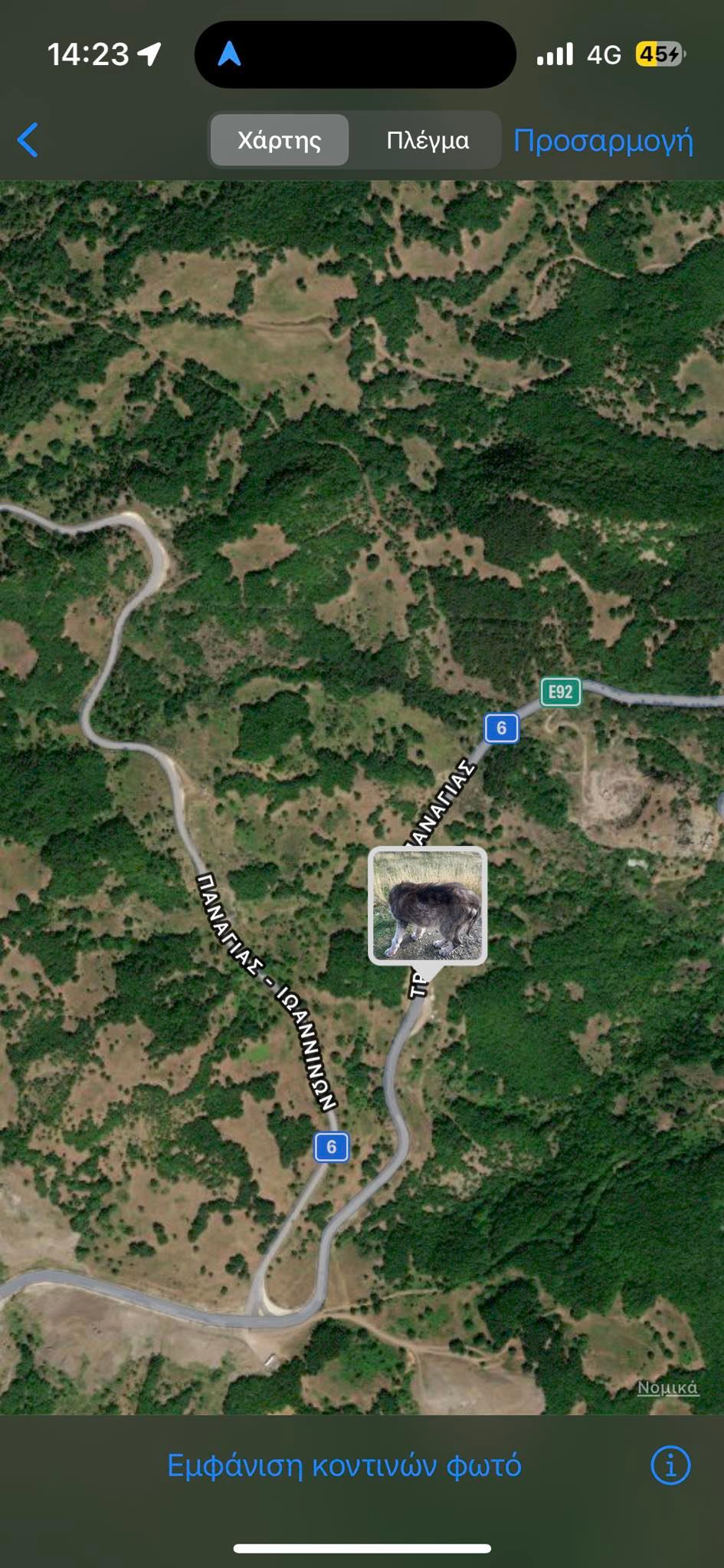Image resolution: width=724 pixels, height=1568 pixels.
Task: Tap Προσαρμογή to adjust the location
Action: click(603, 141)
